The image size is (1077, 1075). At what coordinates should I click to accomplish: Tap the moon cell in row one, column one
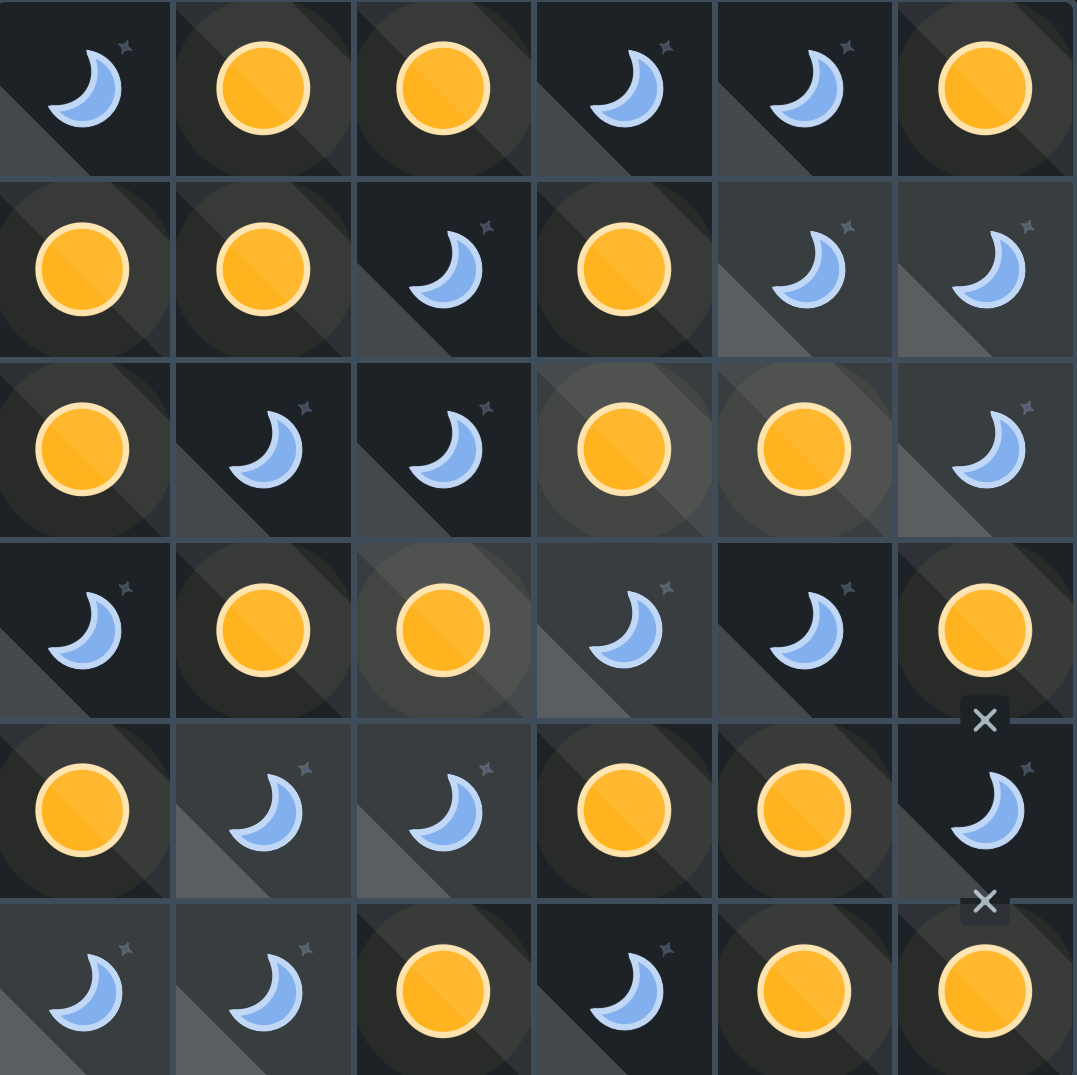point(85,88)
